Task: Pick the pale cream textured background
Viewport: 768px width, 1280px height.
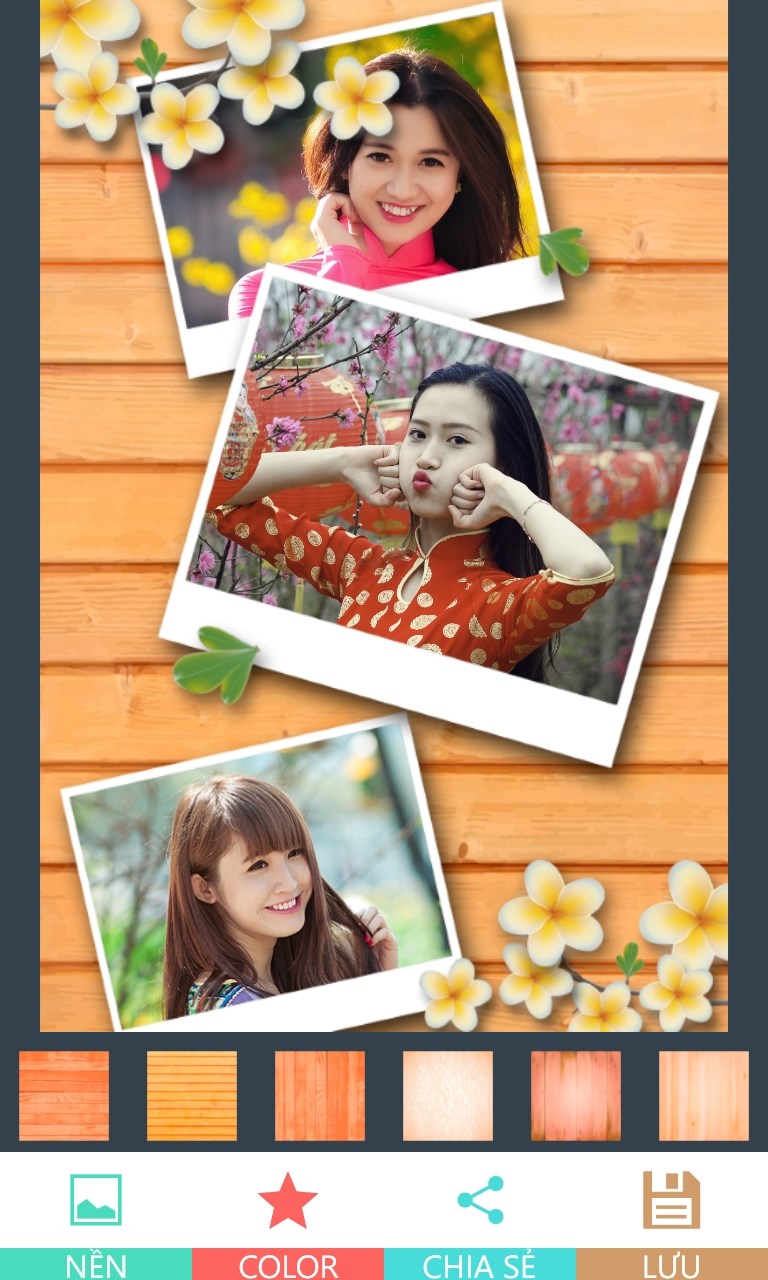Action: (448, 1095)
